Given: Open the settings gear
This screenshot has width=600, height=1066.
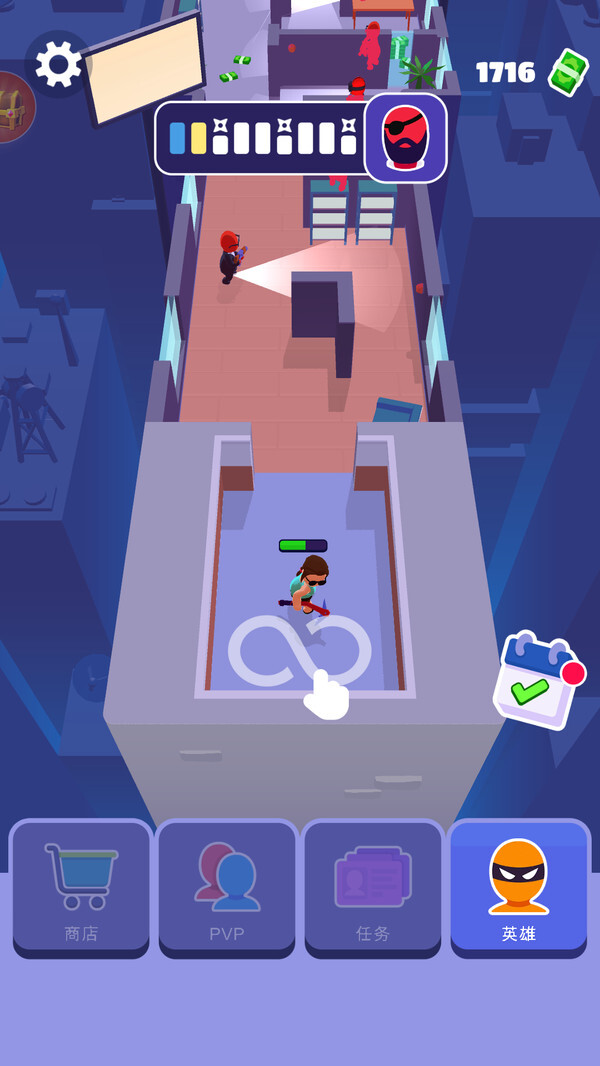Looking at the screenshot, I should (x=58, y=65).
